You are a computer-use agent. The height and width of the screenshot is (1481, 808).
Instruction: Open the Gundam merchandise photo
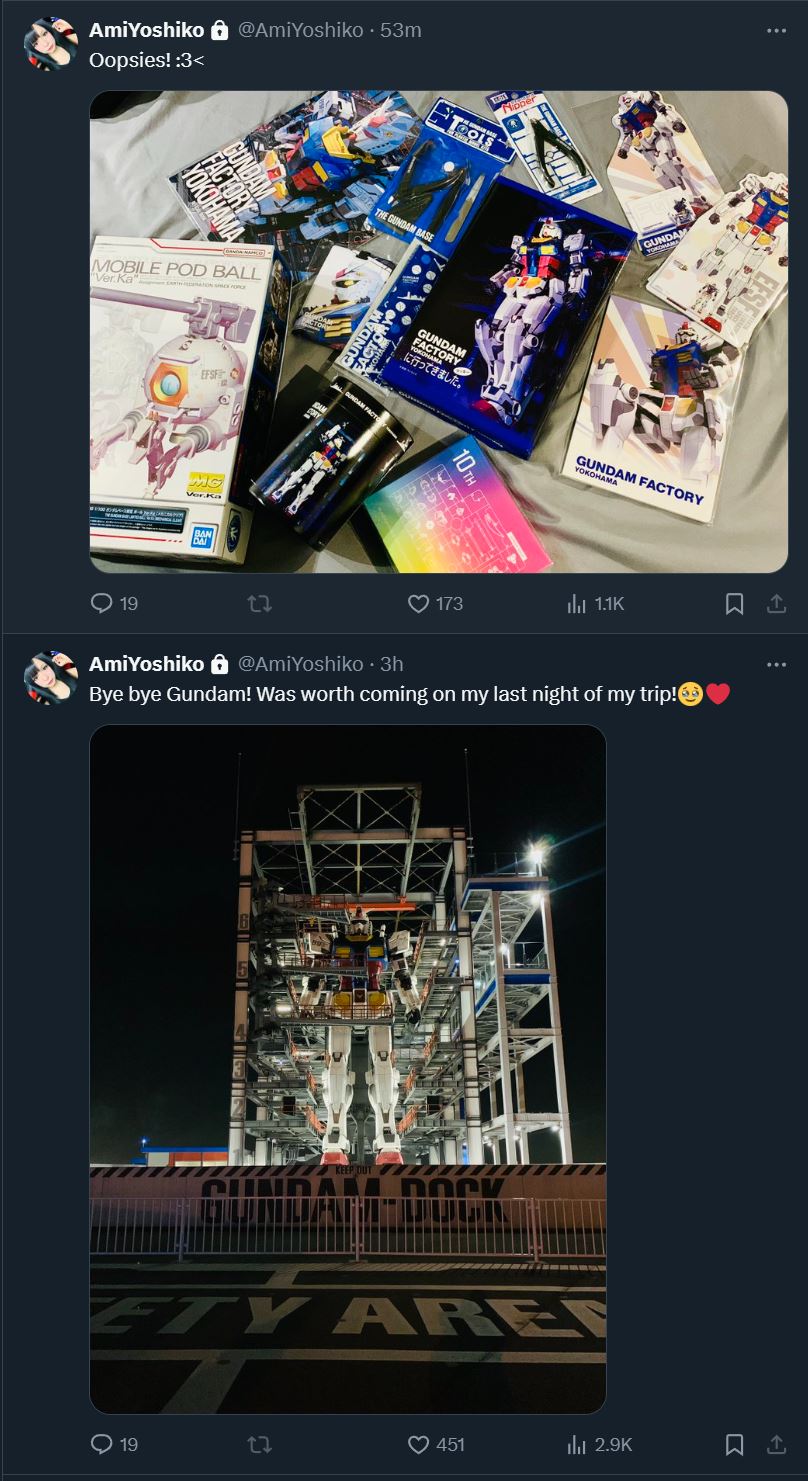[438, 332]
